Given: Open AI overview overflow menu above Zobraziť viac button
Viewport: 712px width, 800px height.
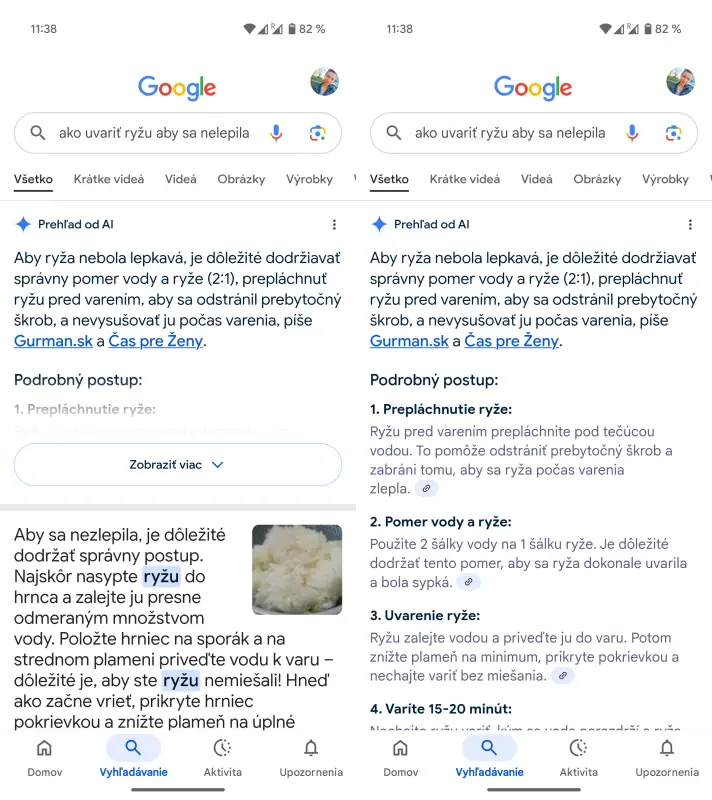Looking at the screenshot, I should point(334,225).
